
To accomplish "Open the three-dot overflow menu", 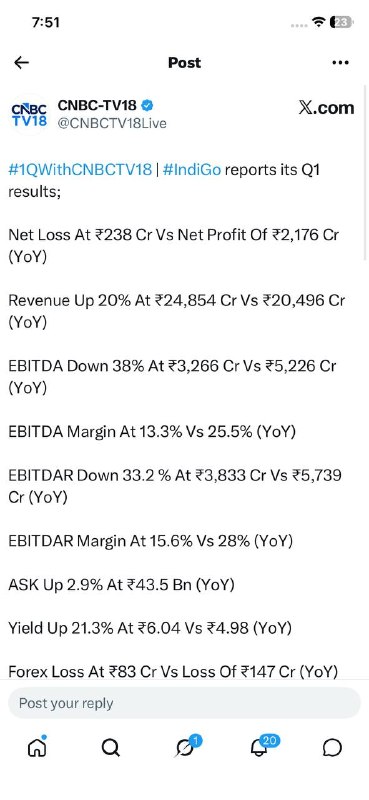I will tap(340, 63).
